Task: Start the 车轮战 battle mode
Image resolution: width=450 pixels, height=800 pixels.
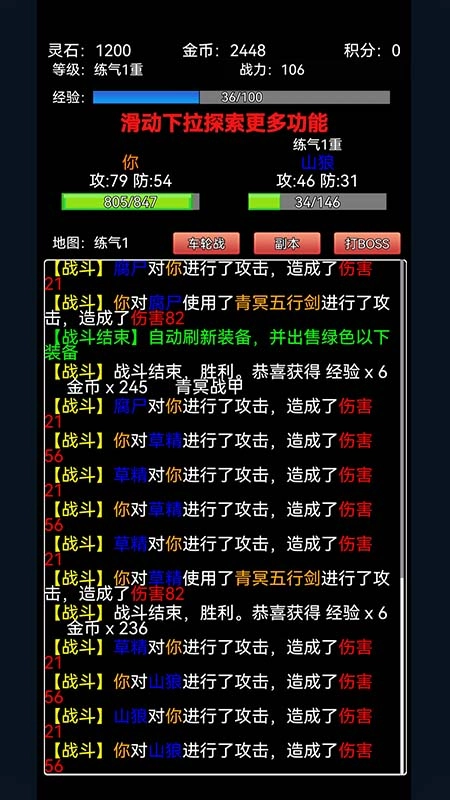Action: click(207, 243)
